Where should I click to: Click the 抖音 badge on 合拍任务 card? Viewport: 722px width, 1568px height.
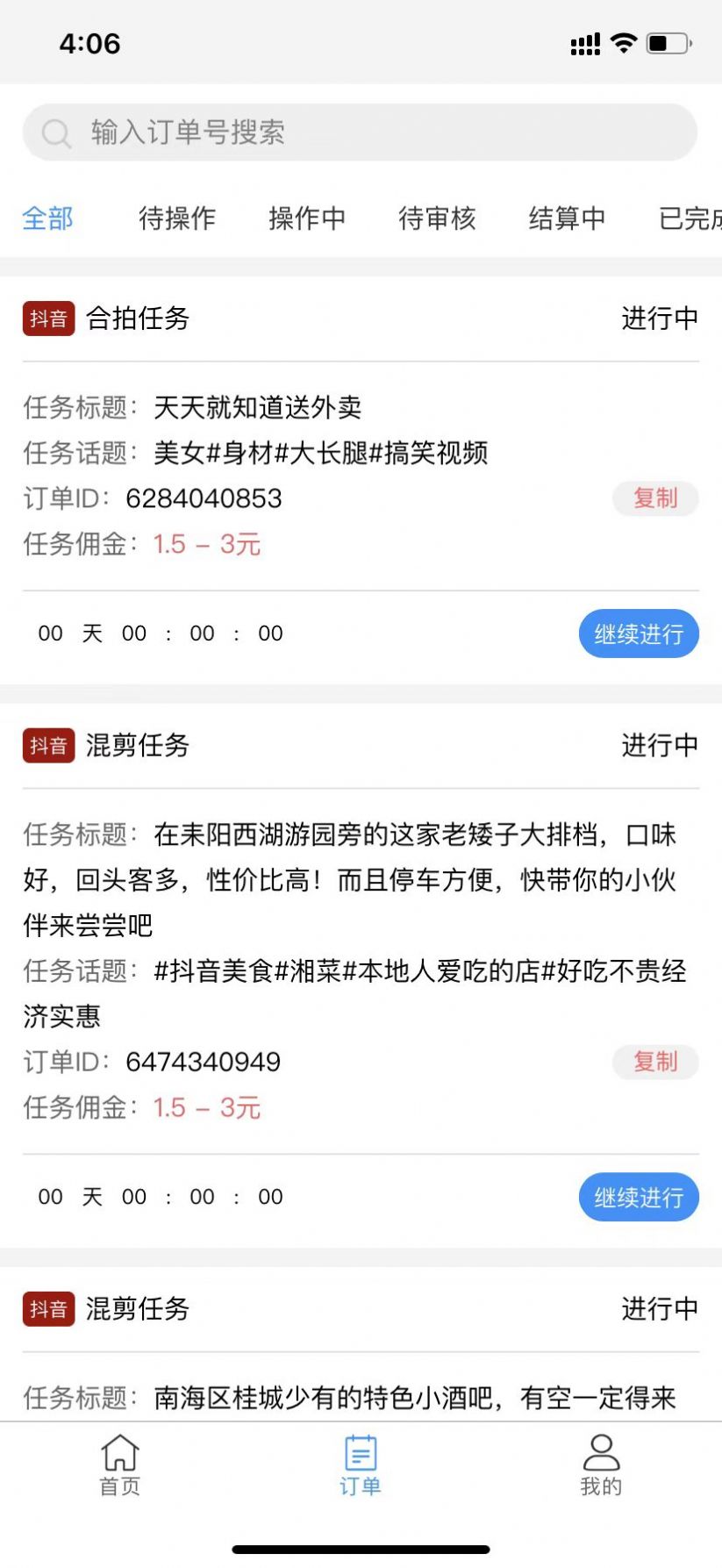[x=48, y=319]
